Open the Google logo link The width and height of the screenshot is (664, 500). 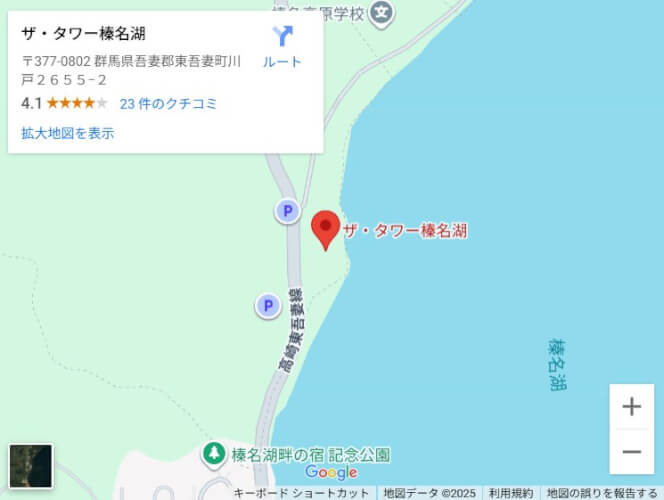coord(331,472)
